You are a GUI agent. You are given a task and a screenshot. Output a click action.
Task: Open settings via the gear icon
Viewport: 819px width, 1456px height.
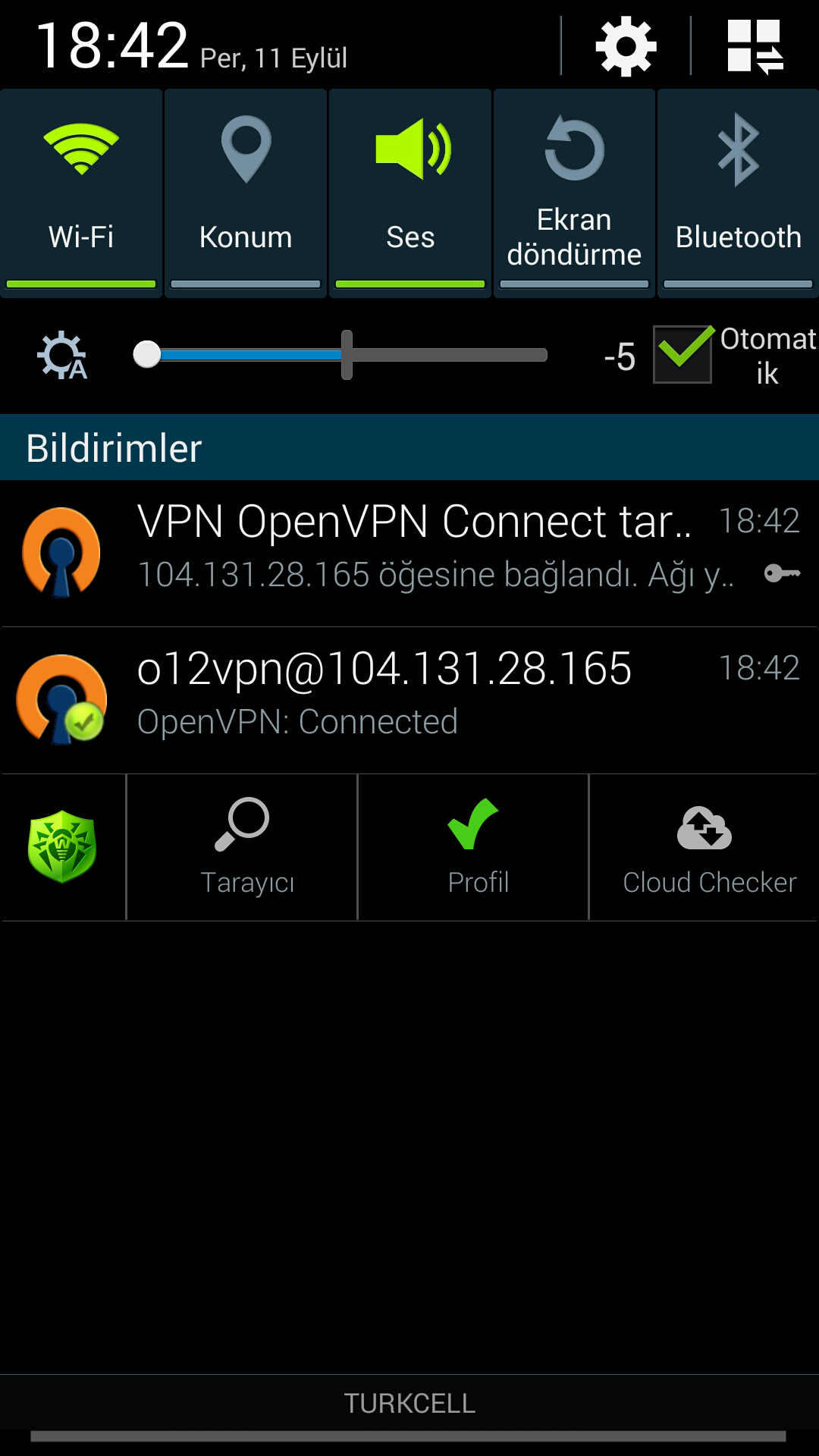pyautogui.click(x=626, y=46)
